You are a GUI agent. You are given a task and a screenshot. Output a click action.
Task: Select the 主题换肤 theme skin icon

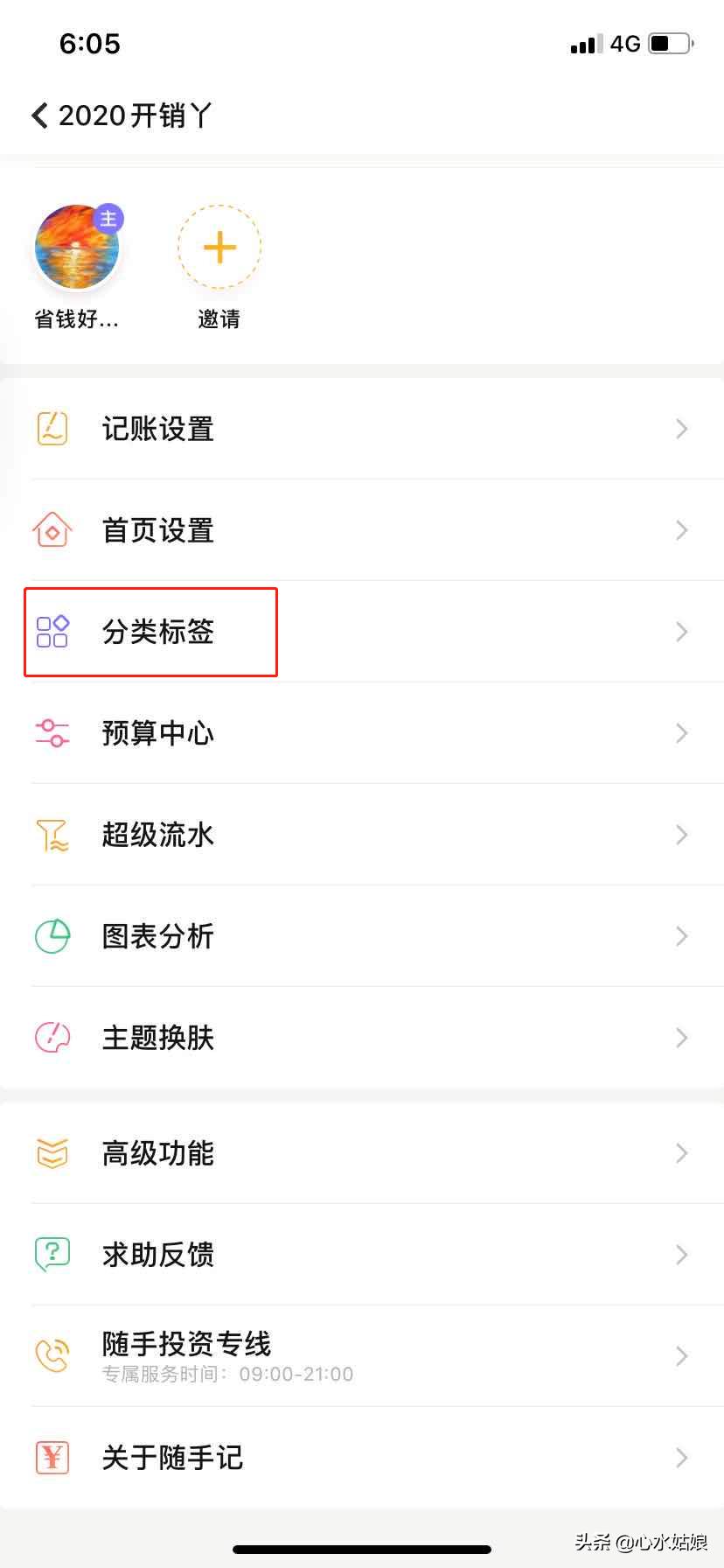pyautogui.click(x=51, y=1038)
